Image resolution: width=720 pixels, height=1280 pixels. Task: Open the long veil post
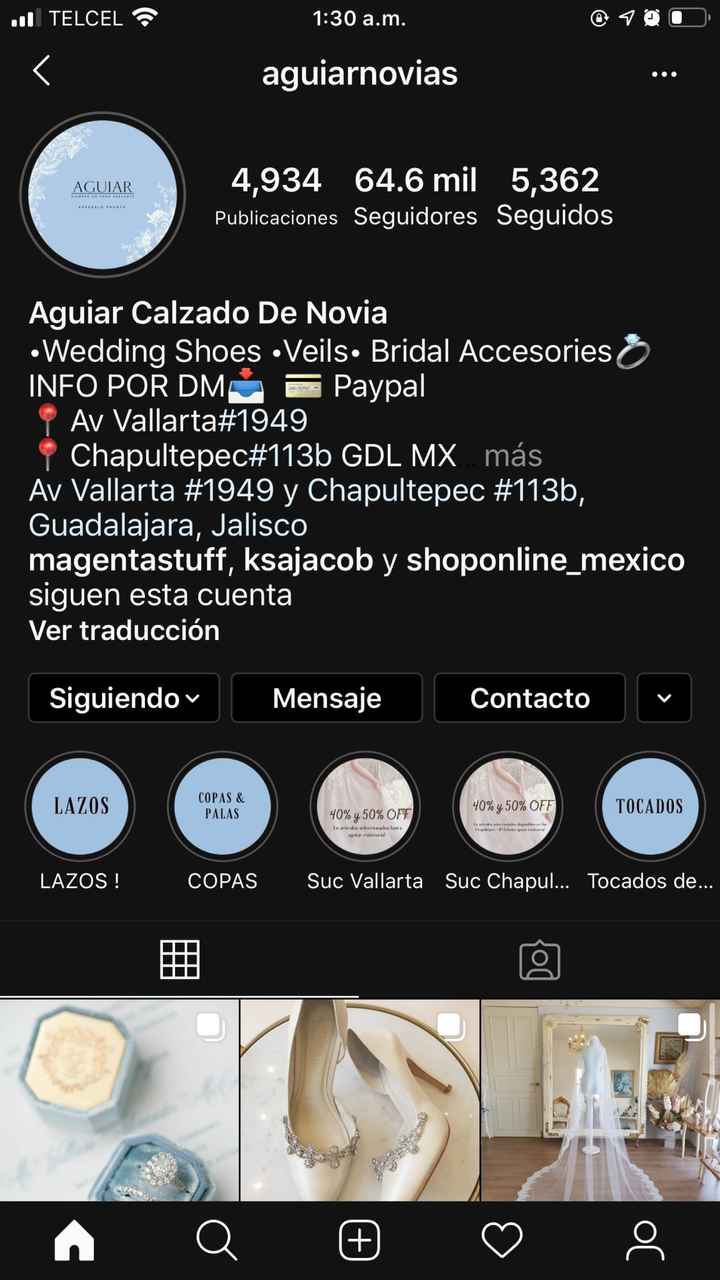(600, 1100)
